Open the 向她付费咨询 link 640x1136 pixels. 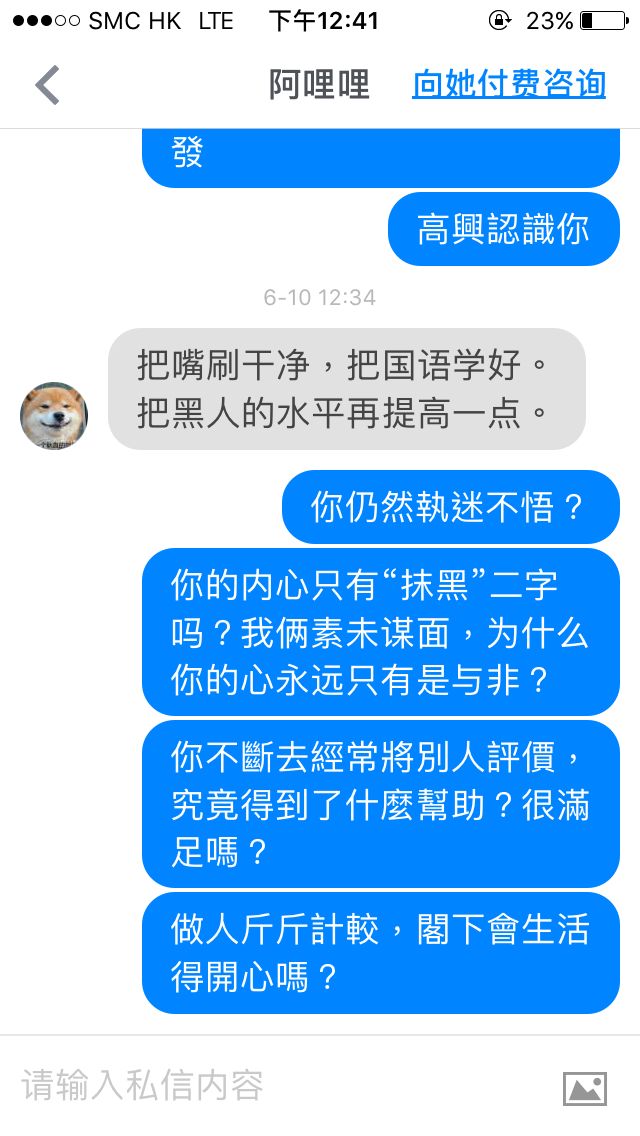click(x=509, y=85)
